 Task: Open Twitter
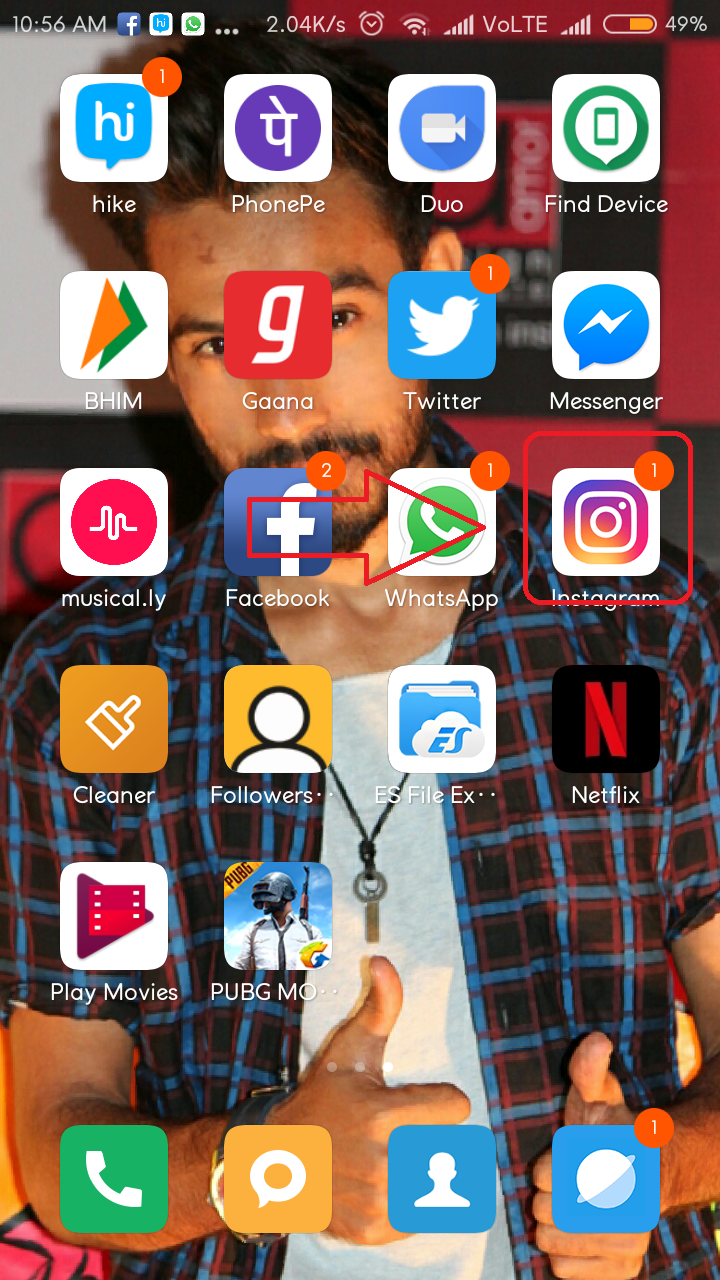(442, 325)
